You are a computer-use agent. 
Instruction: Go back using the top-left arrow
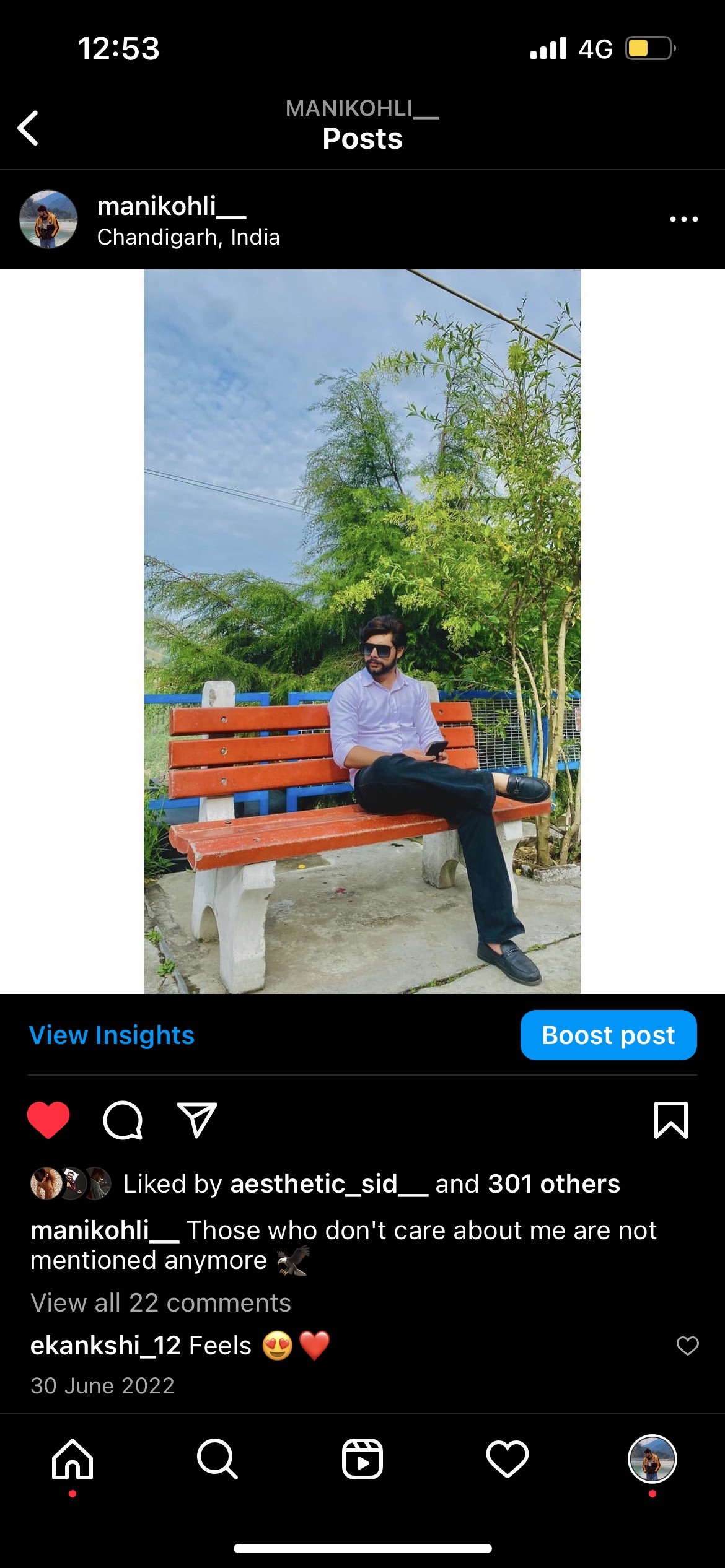point(28,128)
